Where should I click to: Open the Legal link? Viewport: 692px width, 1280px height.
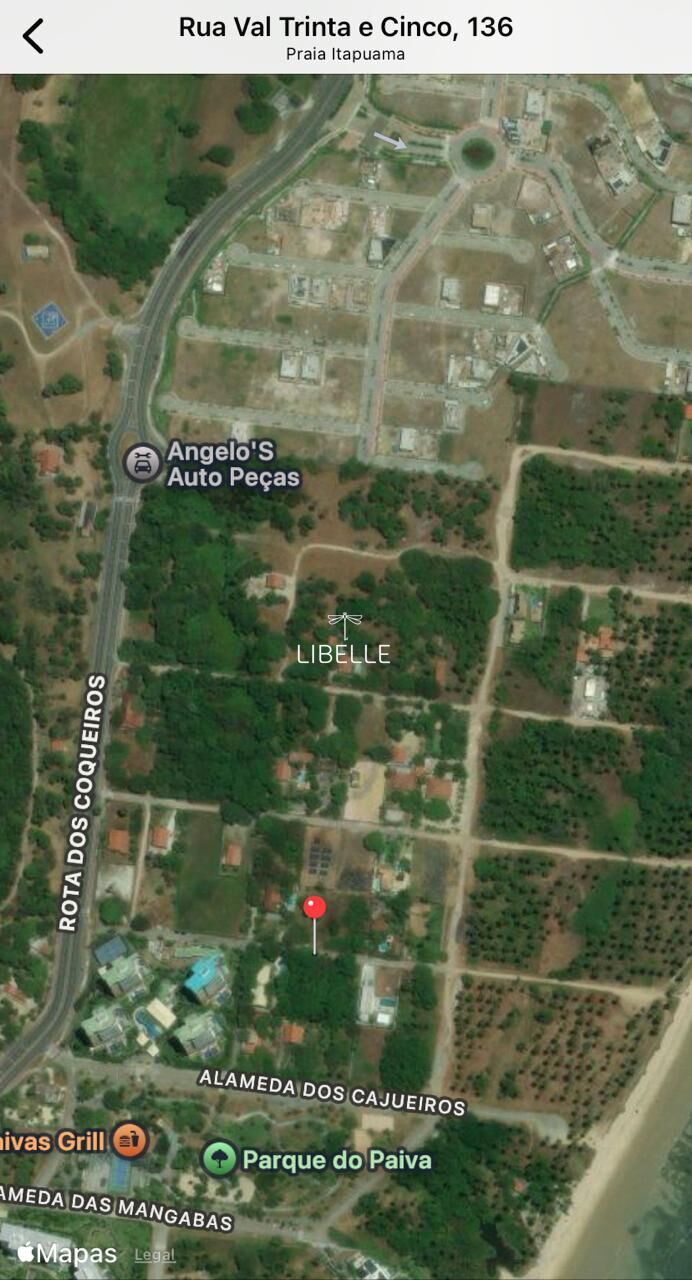(154, 1254)
